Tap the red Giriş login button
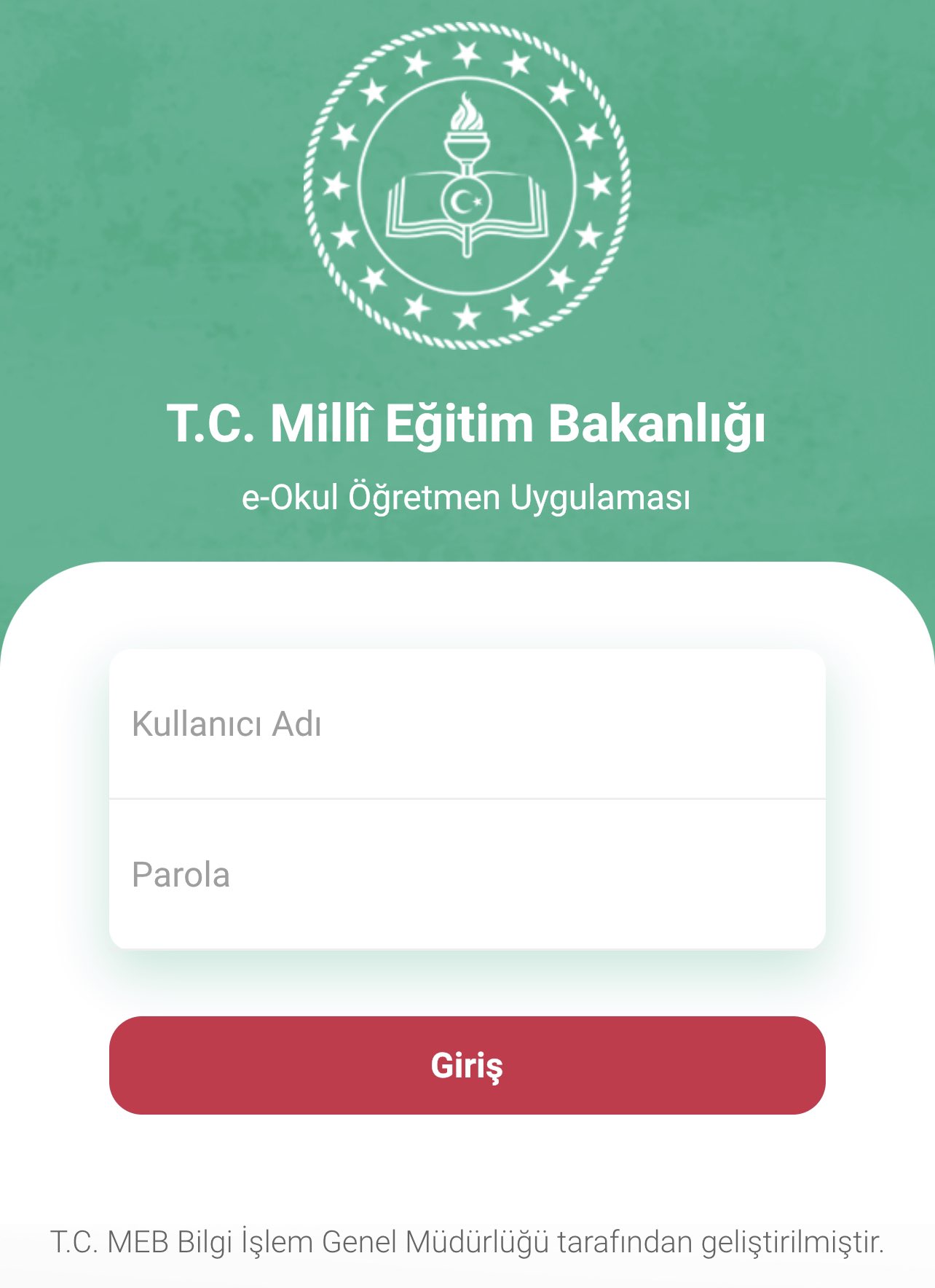Image resolution: width=935 pixels, height=1288 pixels. click(x=467, y=1065)
